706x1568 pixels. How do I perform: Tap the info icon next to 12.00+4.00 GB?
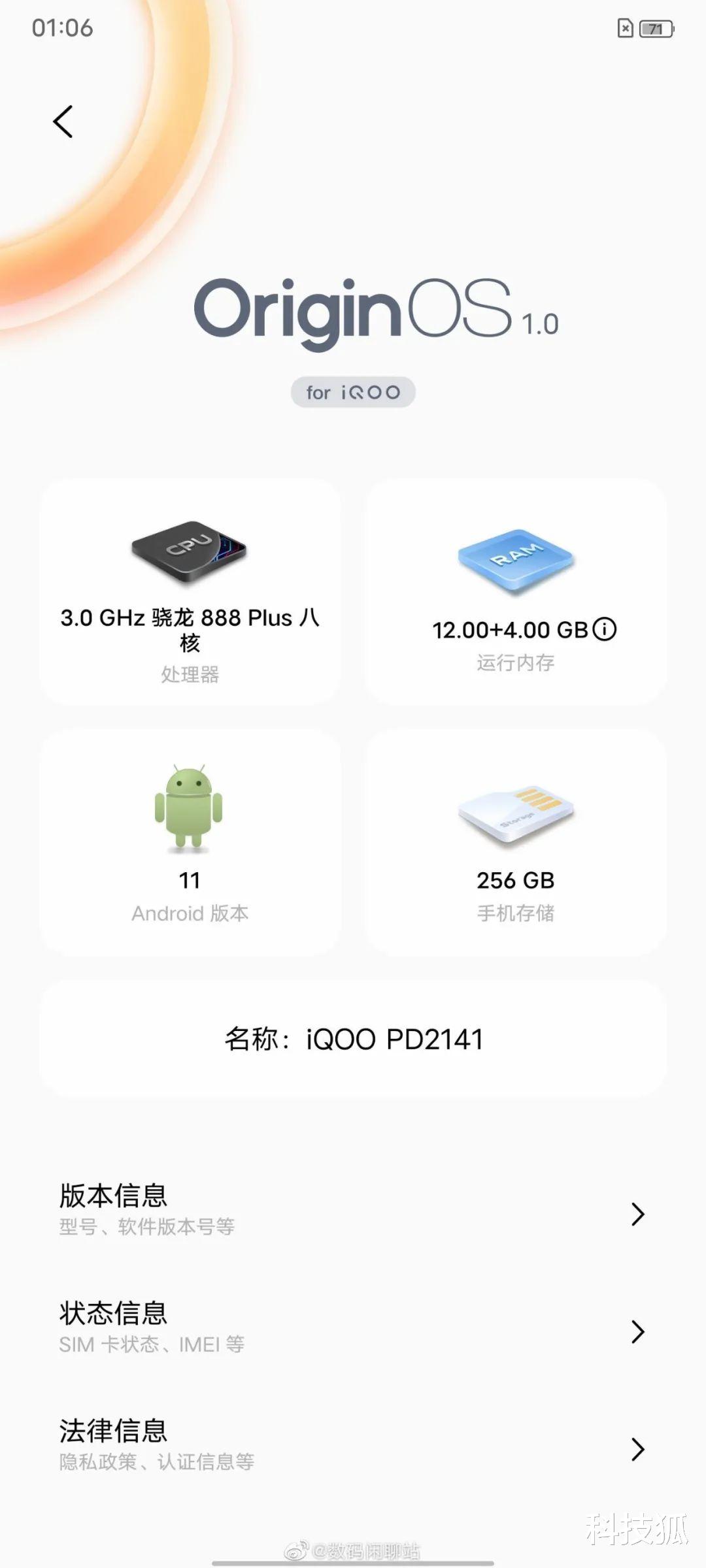pos(605,629)
